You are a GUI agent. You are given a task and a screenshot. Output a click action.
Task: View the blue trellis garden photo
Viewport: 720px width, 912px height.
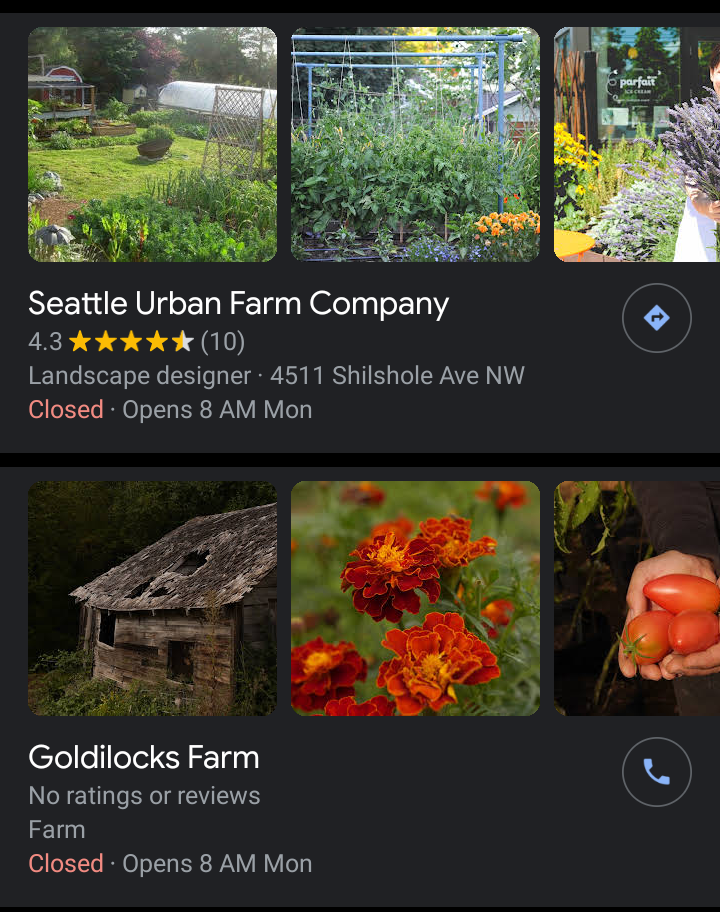(x=415, y=145)
